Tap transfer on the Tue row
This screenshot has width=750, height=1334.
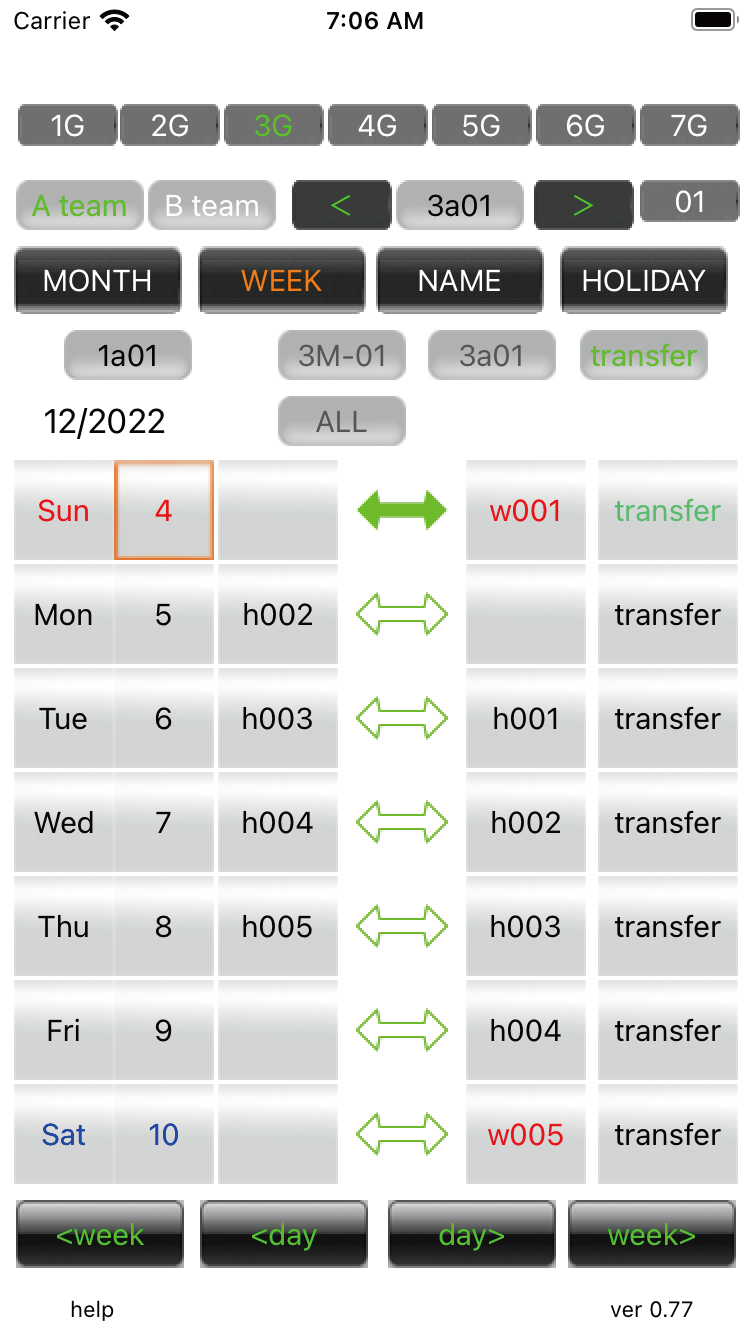click(667, 719)
